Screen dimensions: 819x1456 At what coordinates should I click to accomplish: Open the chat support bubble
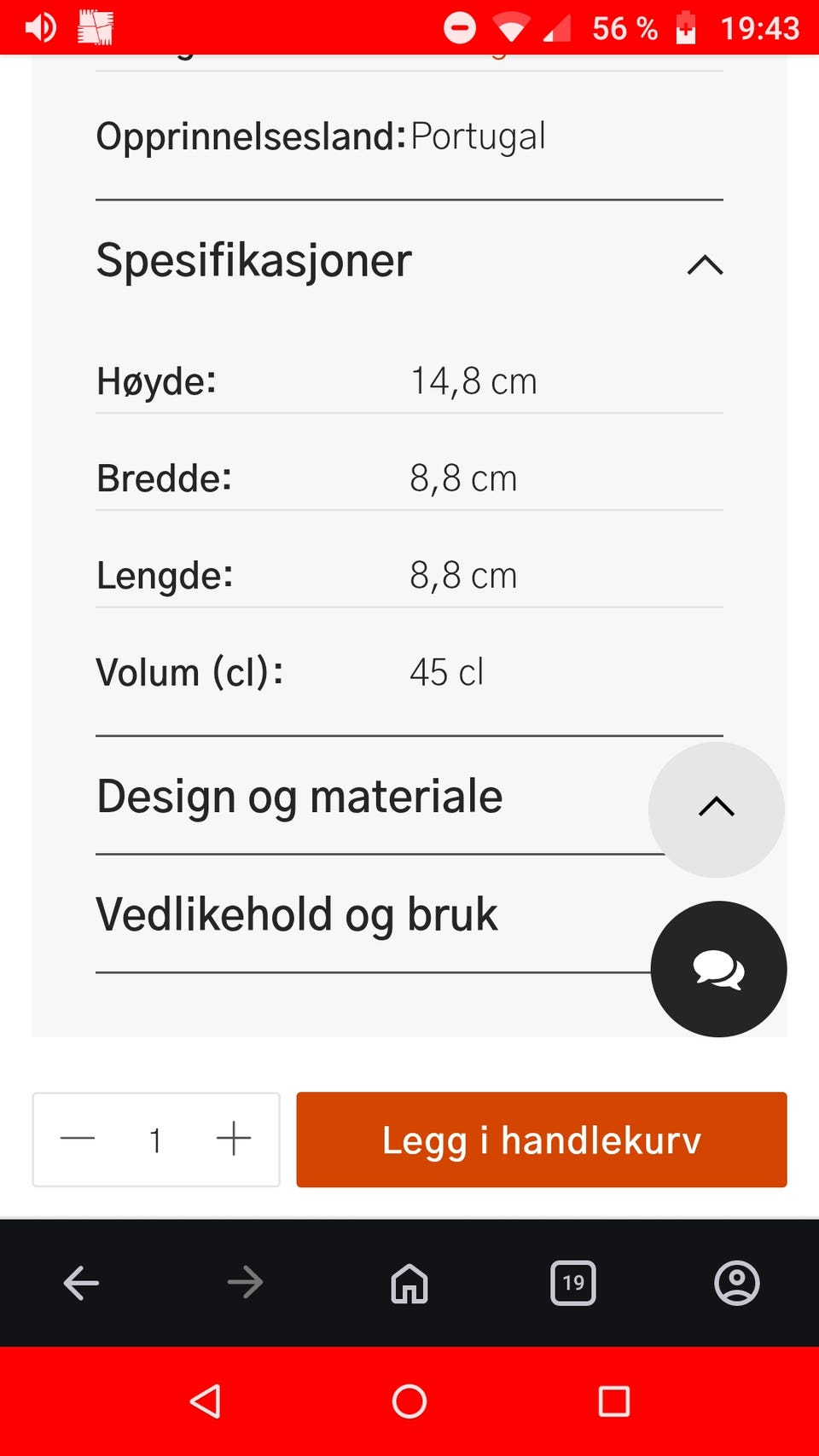(x=718, y=968)
